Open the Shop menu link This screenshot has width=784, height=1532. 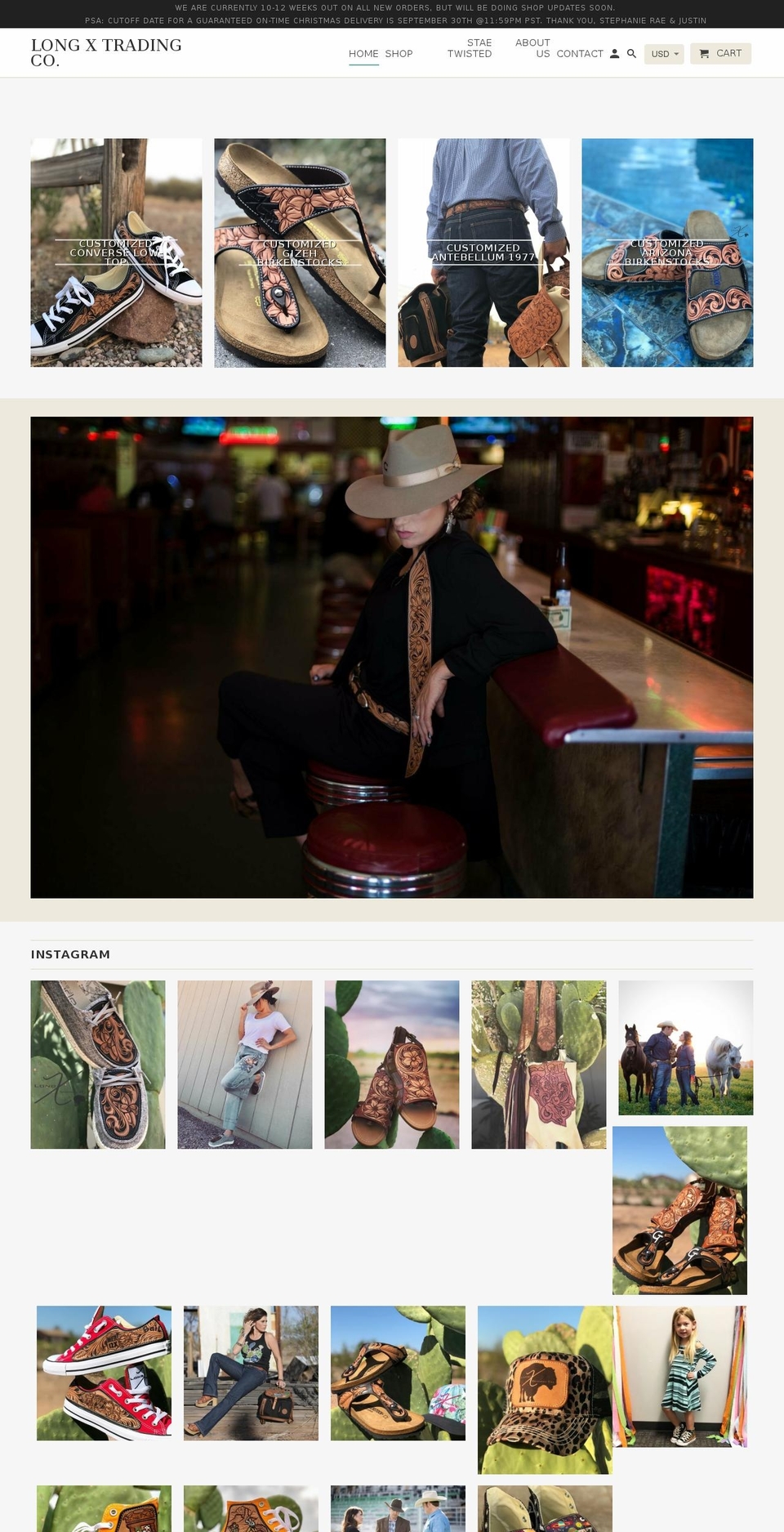point(399,54)
